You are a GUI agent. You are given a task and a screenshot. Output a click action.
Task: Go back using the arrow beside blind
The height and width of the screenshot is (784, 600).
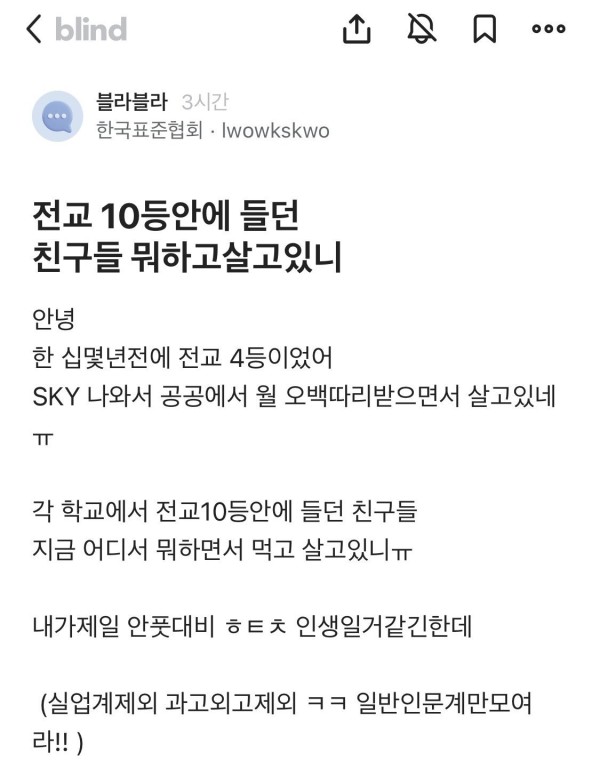33,30
